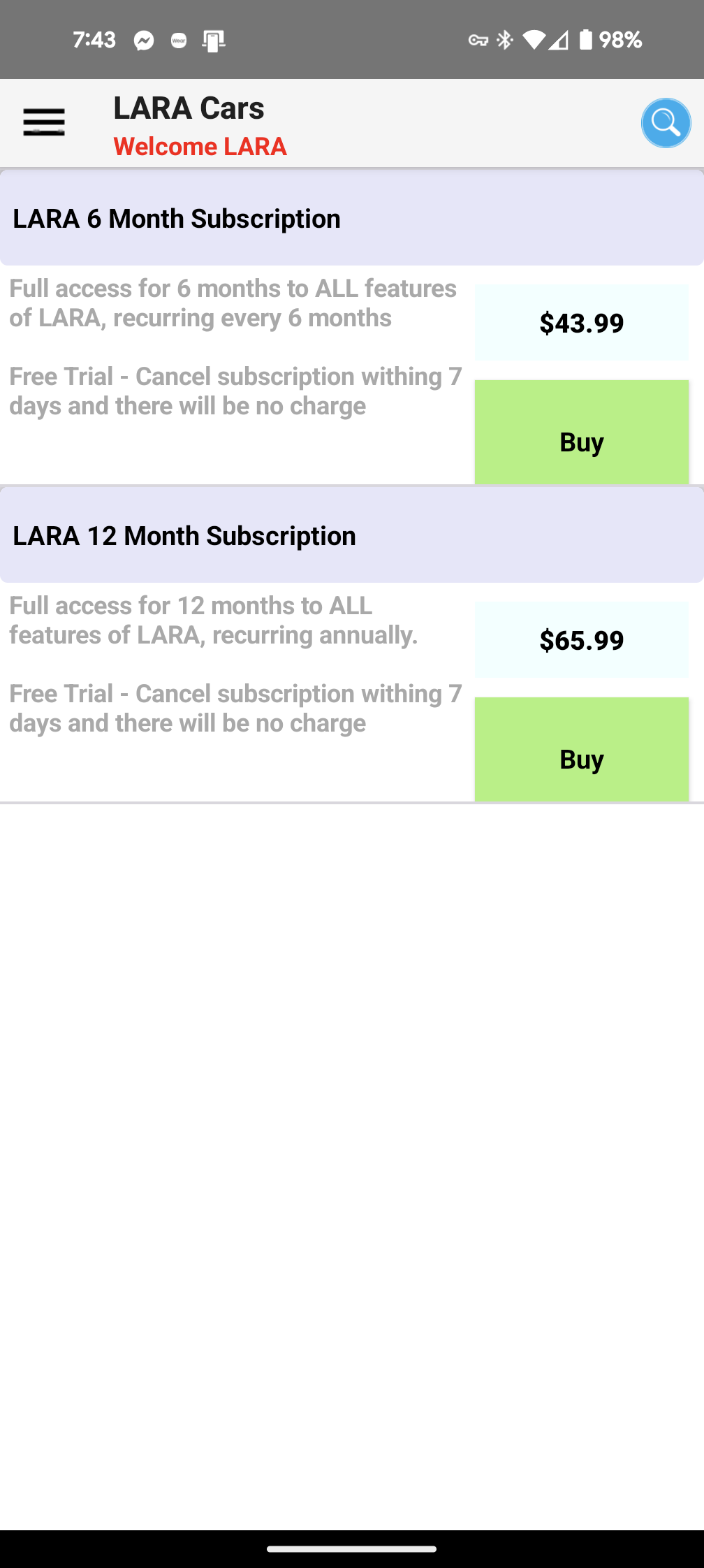Image resolution: width=704 pixels, height=1568 pixels.
Task: Tap the Wear OS icon in the status bar
Action: point(177,40)
